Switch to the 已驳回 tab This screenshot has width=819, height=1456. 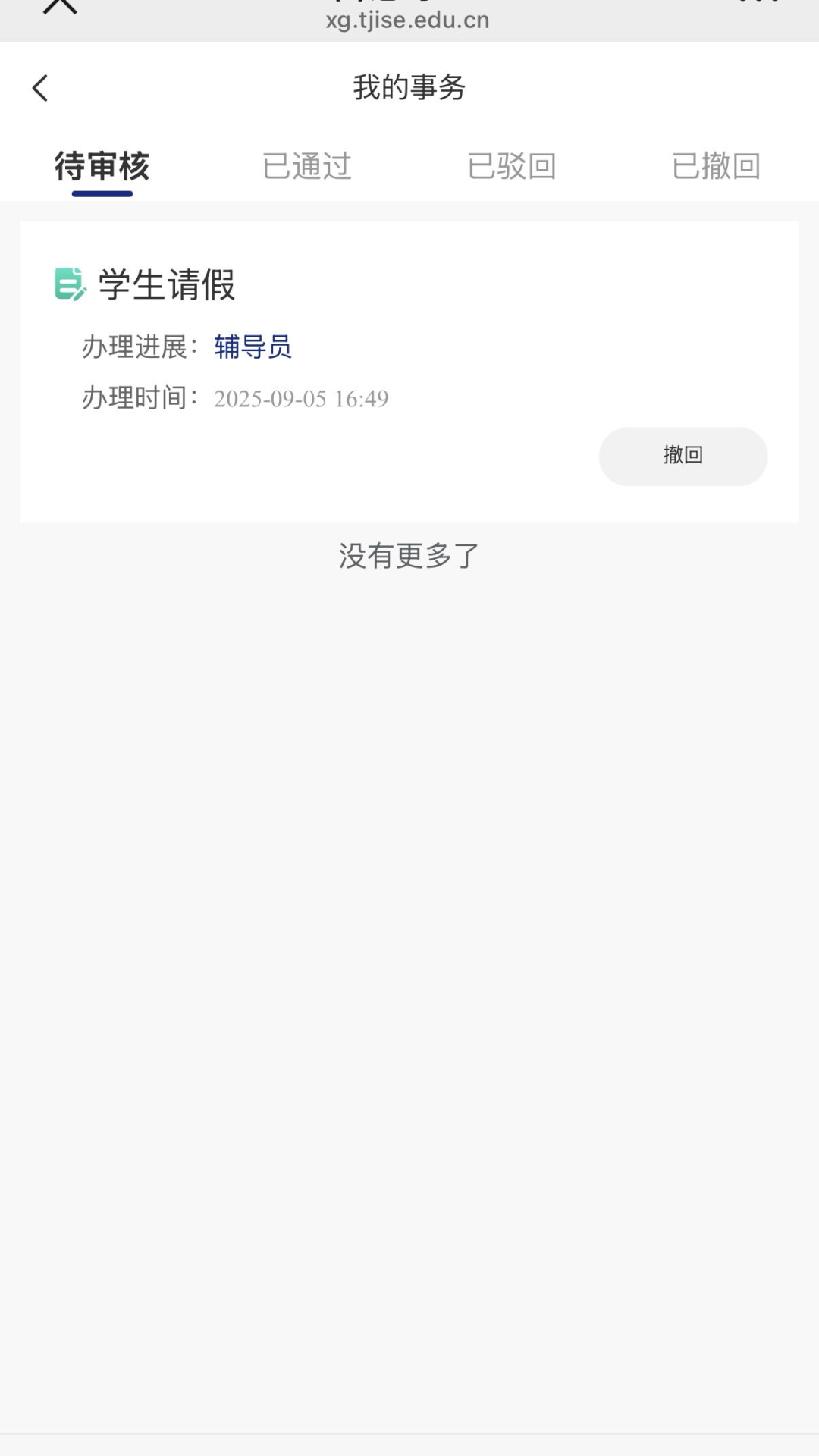(x=512, y=166)
